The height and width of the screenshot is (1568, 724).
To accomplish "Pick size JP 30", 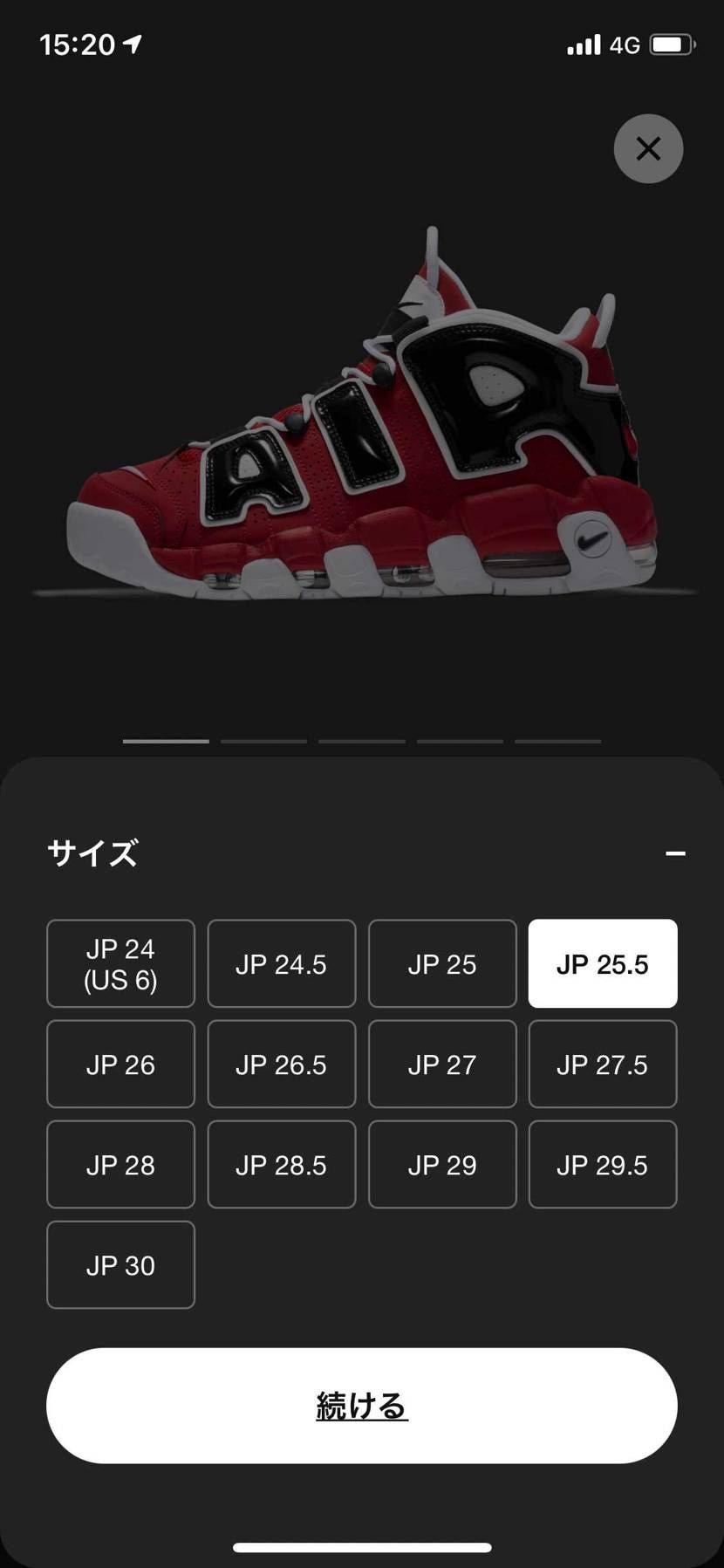I will tap(120, 1264).
